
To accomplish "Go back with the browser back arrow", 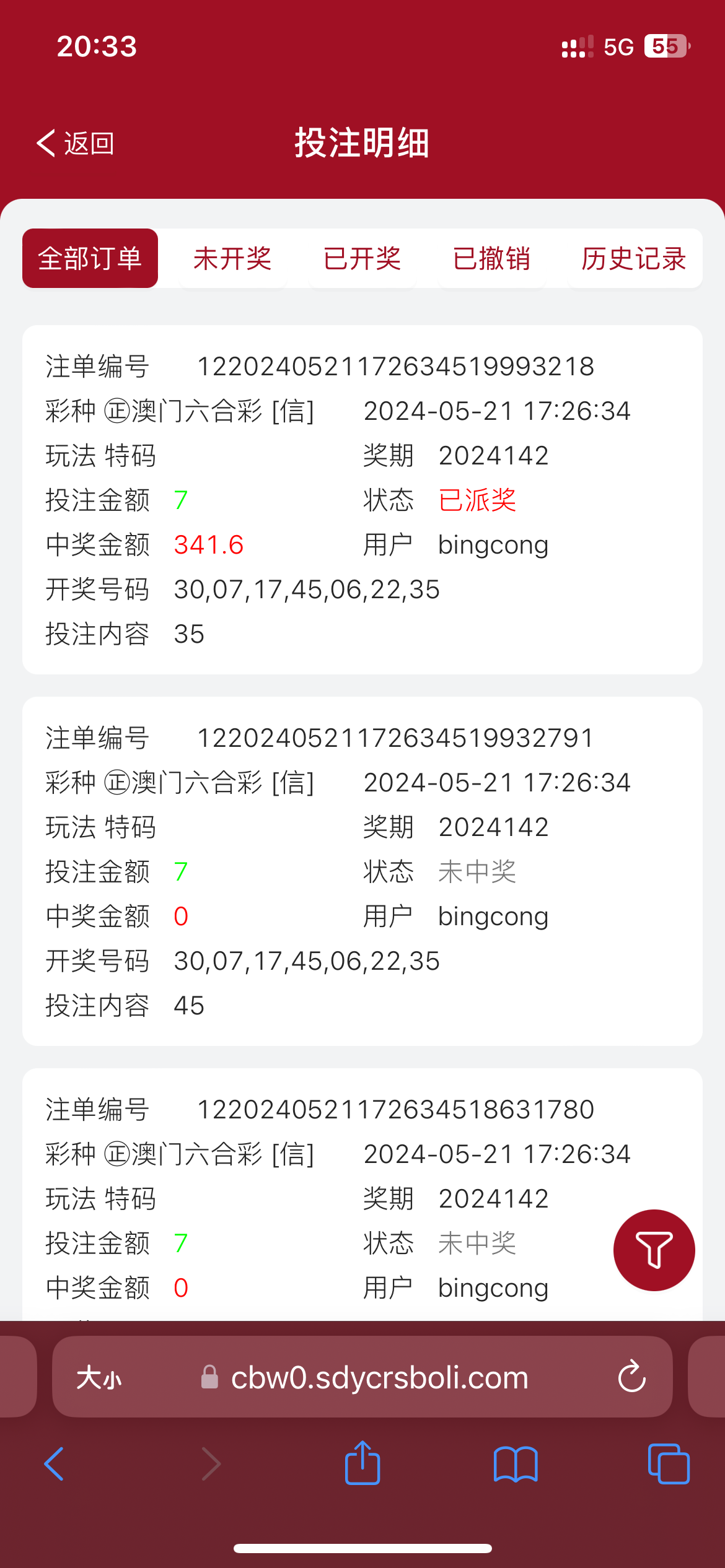I will pyautogui.click(x=55, y=1464).
